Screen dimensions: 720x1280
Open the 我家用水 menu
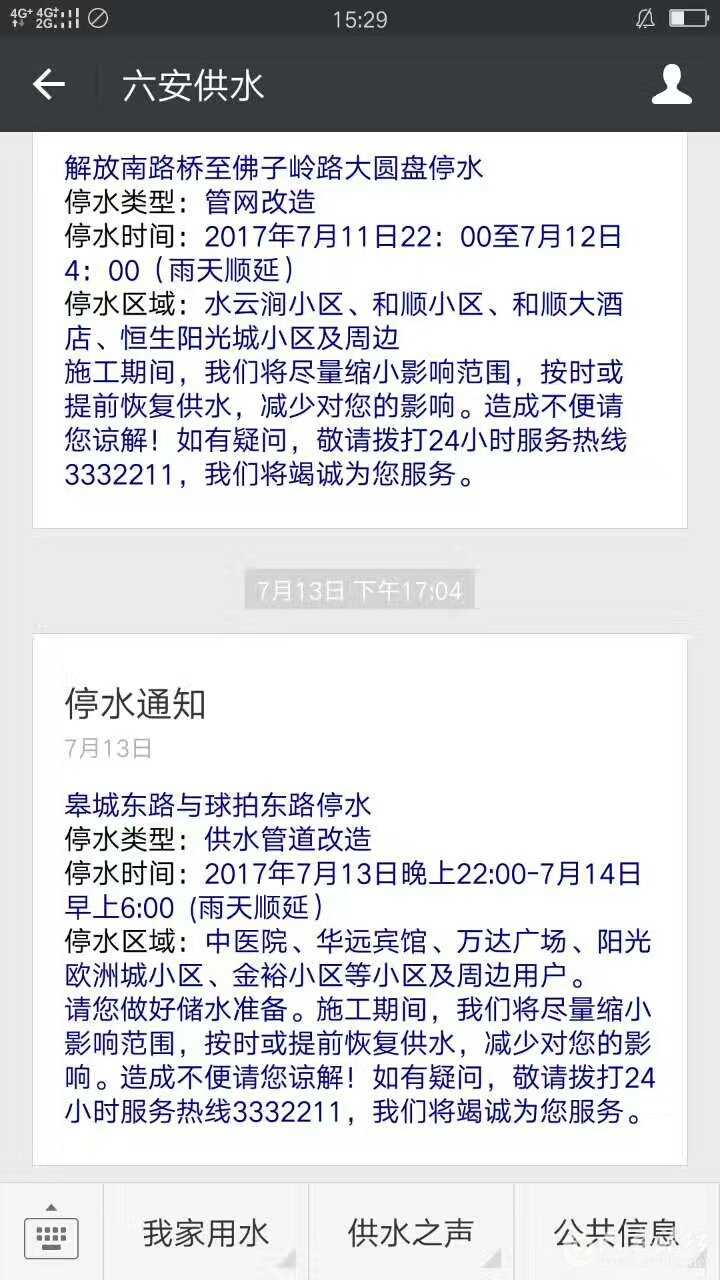(x=205, y=1233)
